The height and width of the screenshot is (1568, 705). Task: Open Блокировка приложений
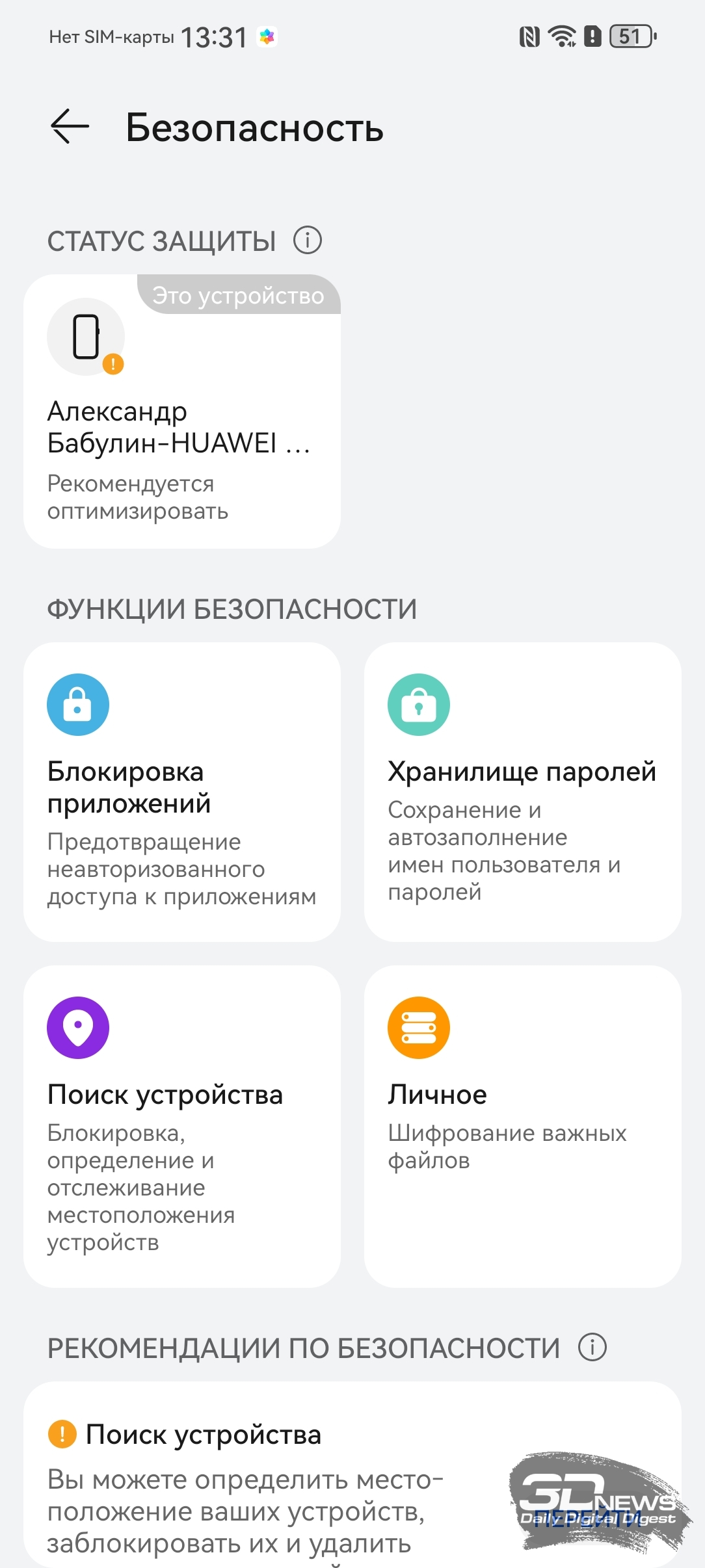(x=182, y=791)
